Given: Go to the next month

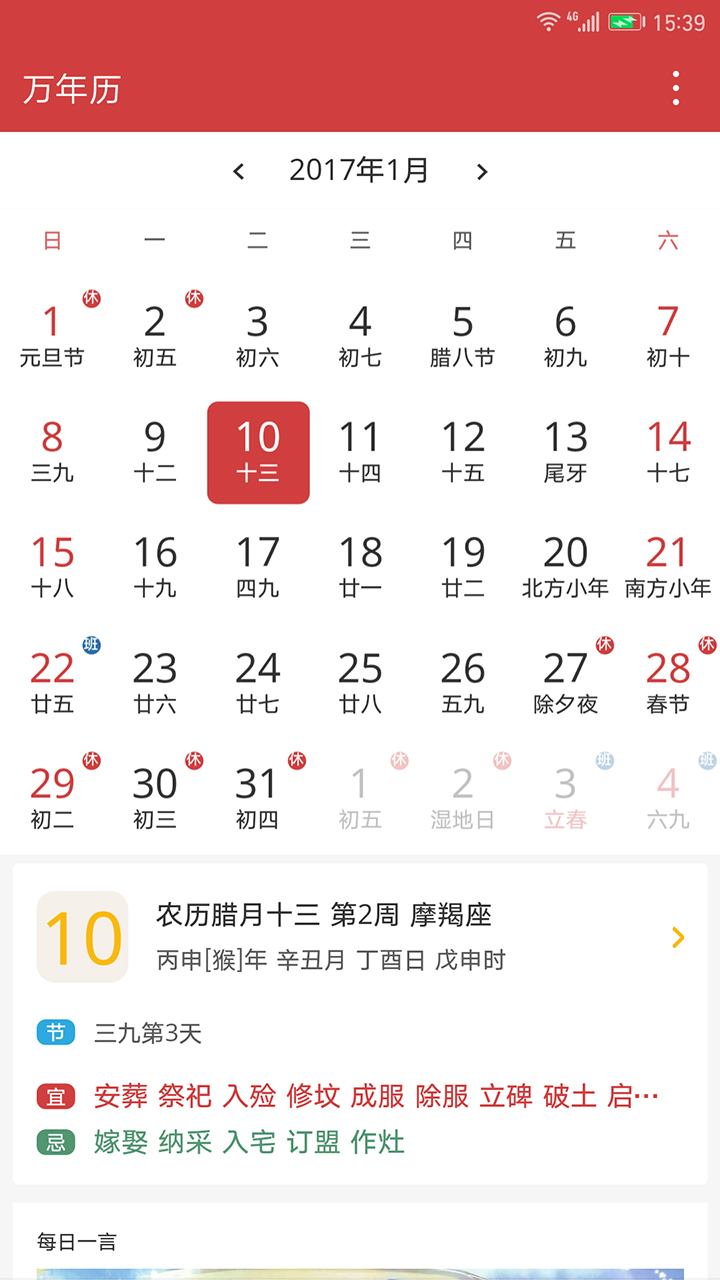Looking at the screenshot, I should [482, 172].
